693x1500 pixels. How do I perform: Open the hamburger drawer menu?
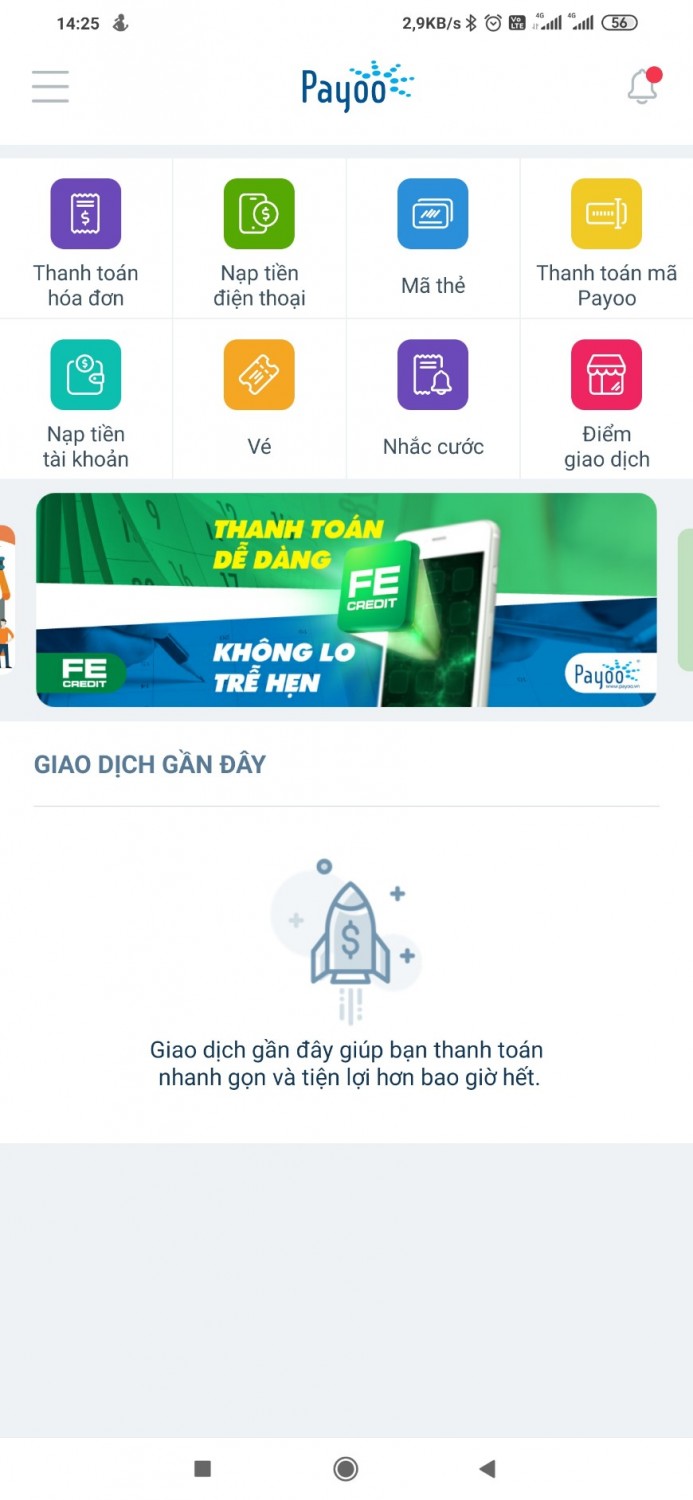click(50, 86)
